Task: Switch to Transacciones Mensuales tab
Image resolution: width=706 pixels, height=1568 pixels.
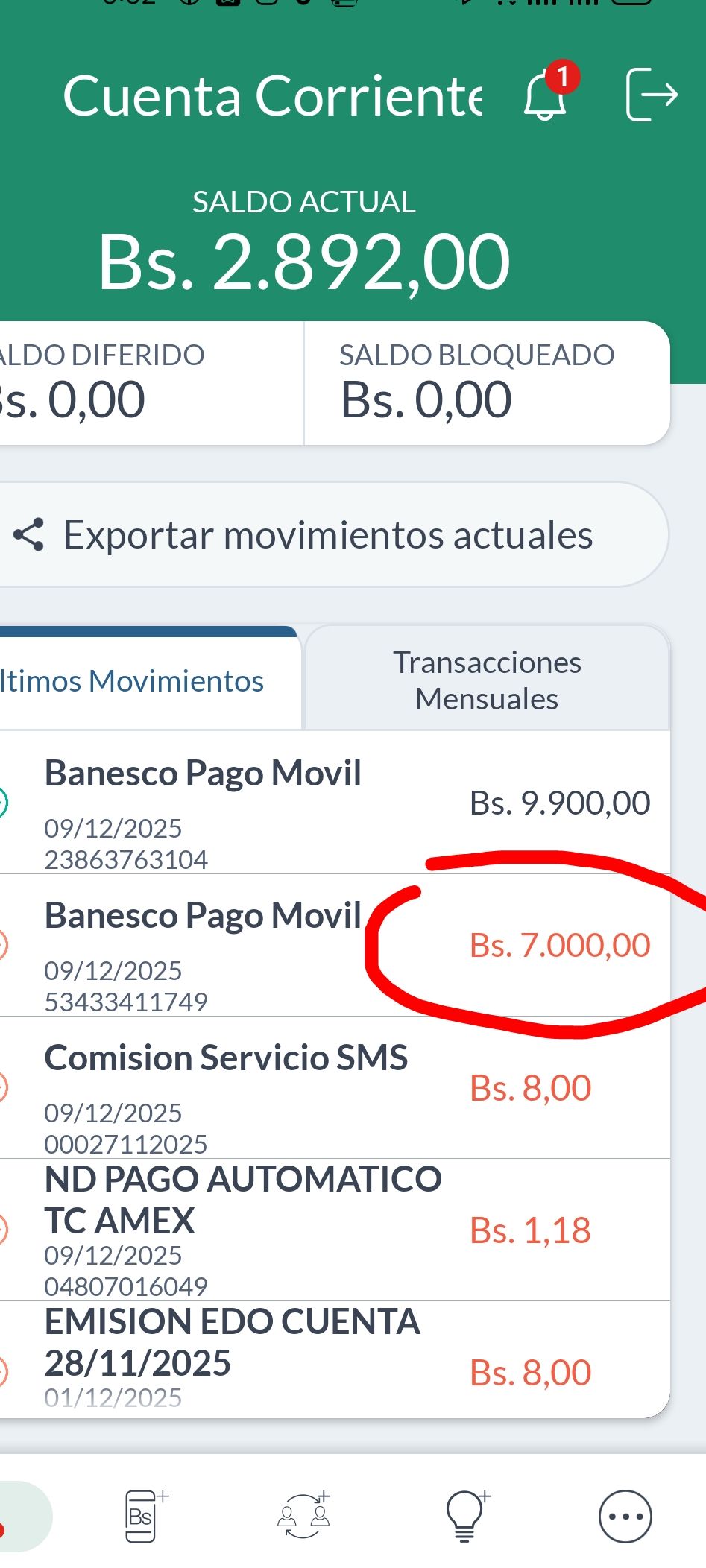Action: coord(487,680)
